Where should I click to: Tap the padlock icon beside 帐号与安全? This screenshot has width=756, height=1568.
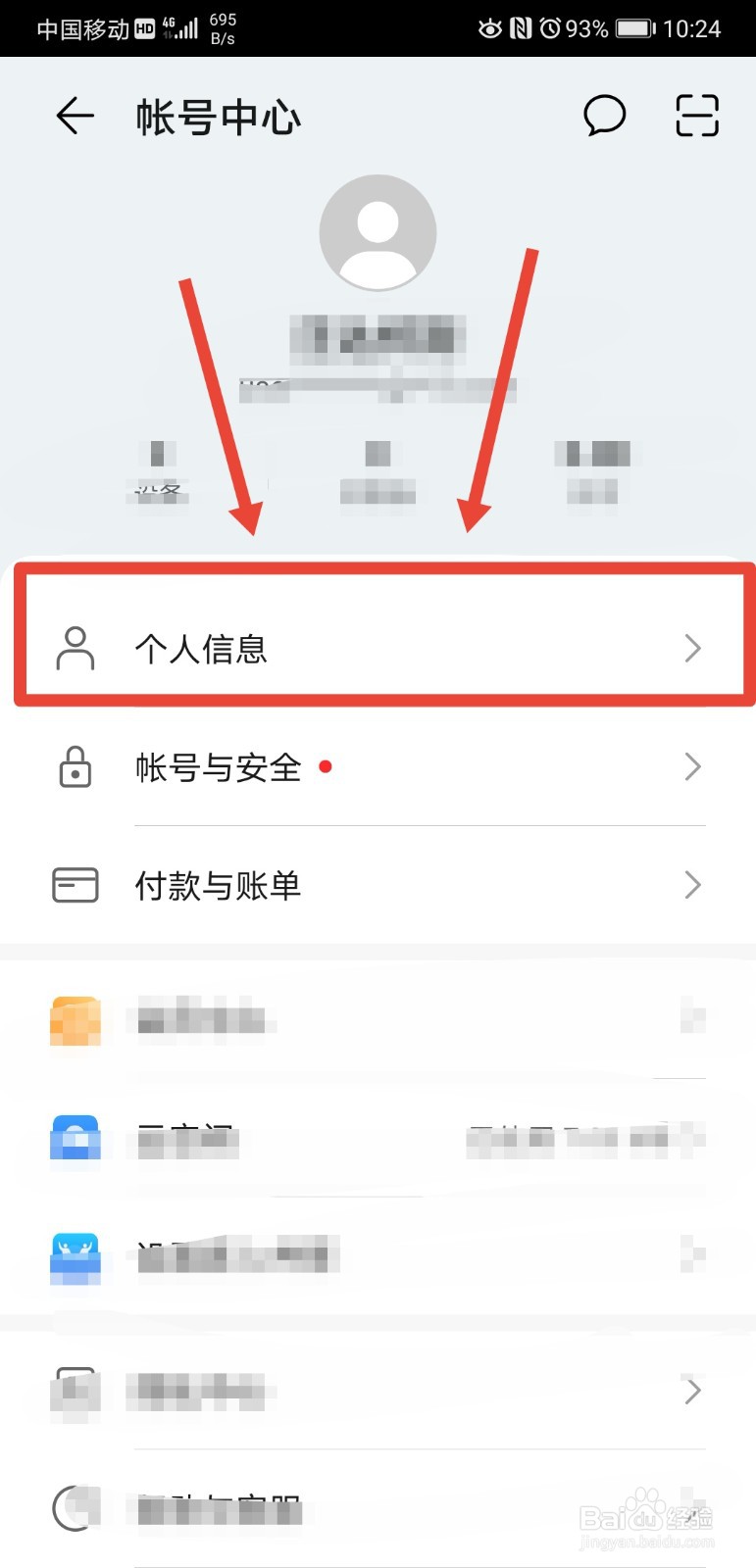click(x=75, y=768)
